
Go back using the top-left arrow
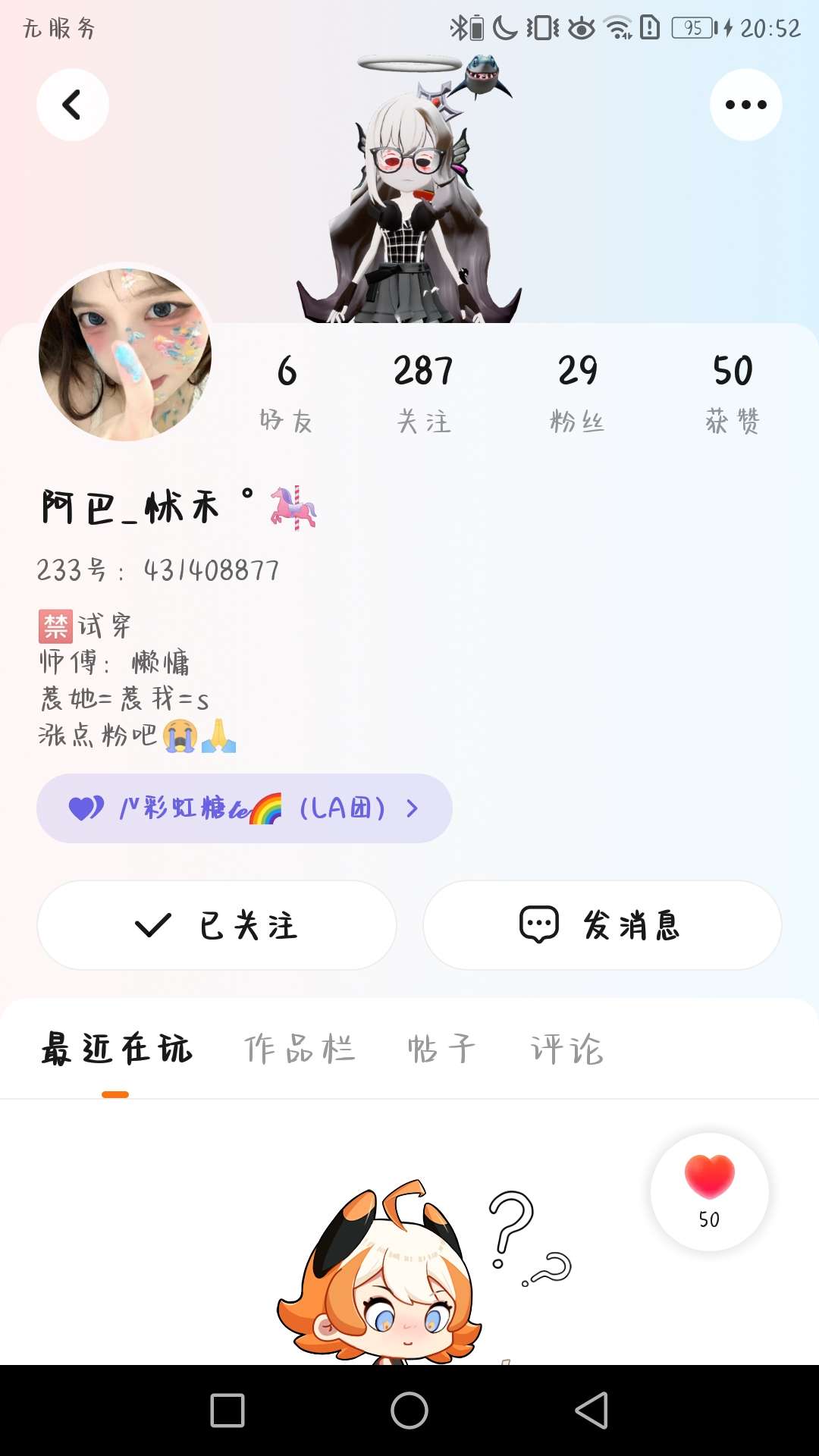point(72,105)
